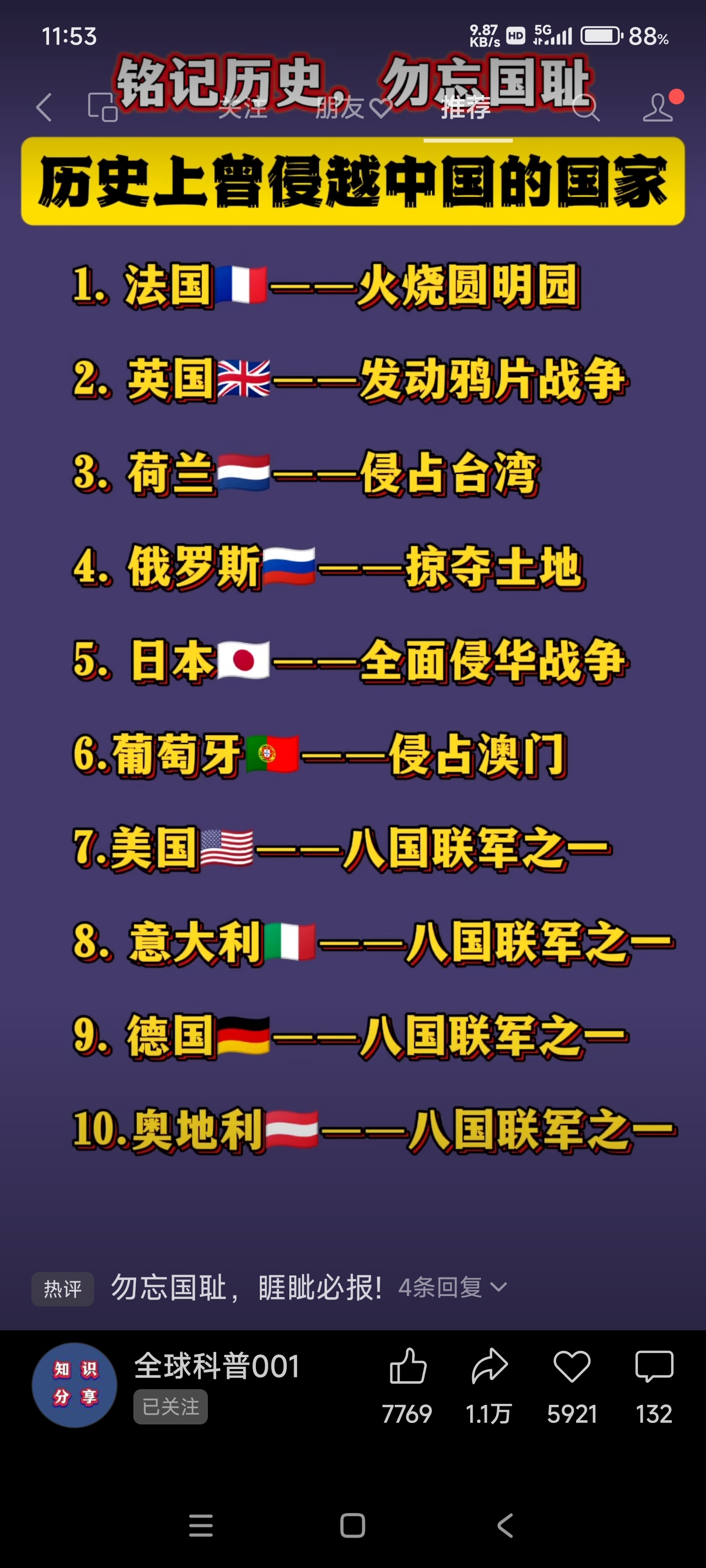Go to the system home button

pos(353,1525)
